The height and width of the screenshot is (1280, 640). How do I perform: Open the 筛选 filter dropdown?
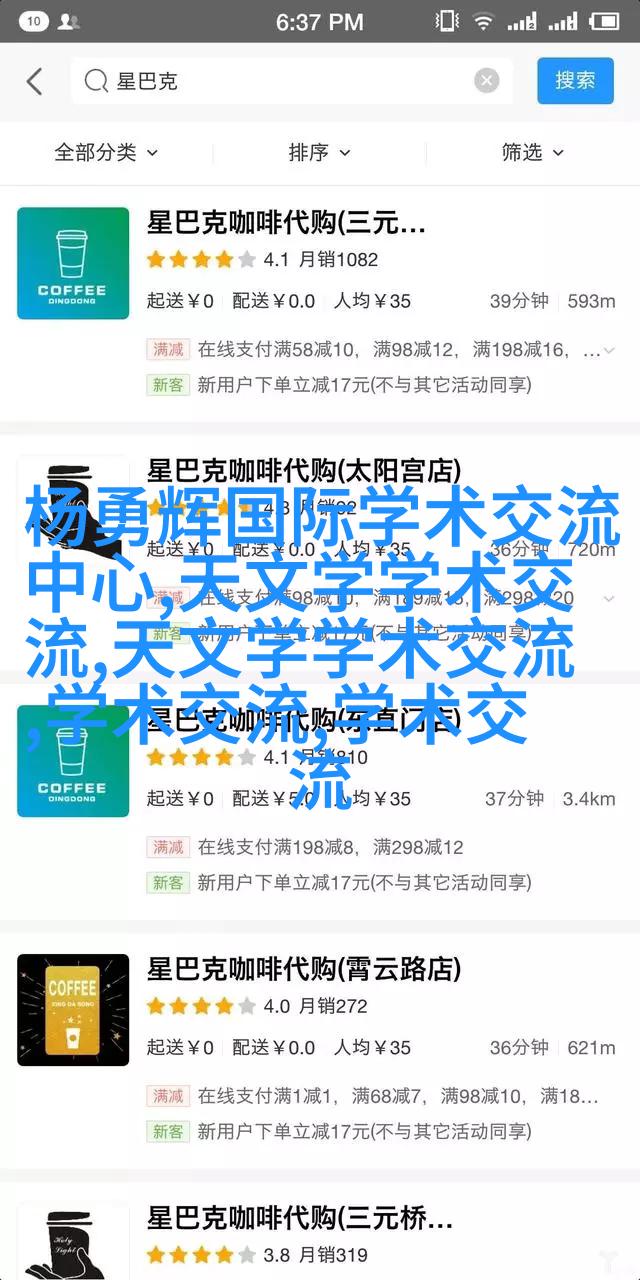[x=533, y=152]
